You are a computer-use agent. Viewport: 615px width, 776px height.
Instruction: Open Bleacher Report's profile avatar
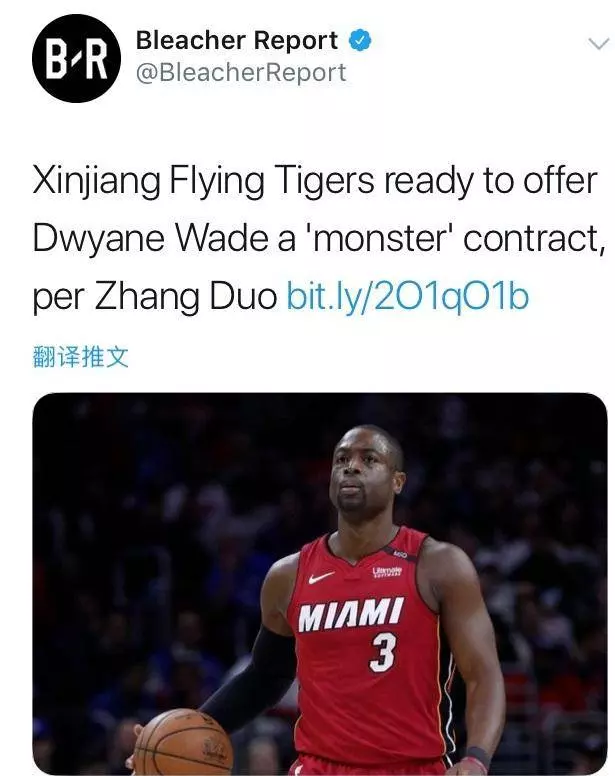pos(77,58)
